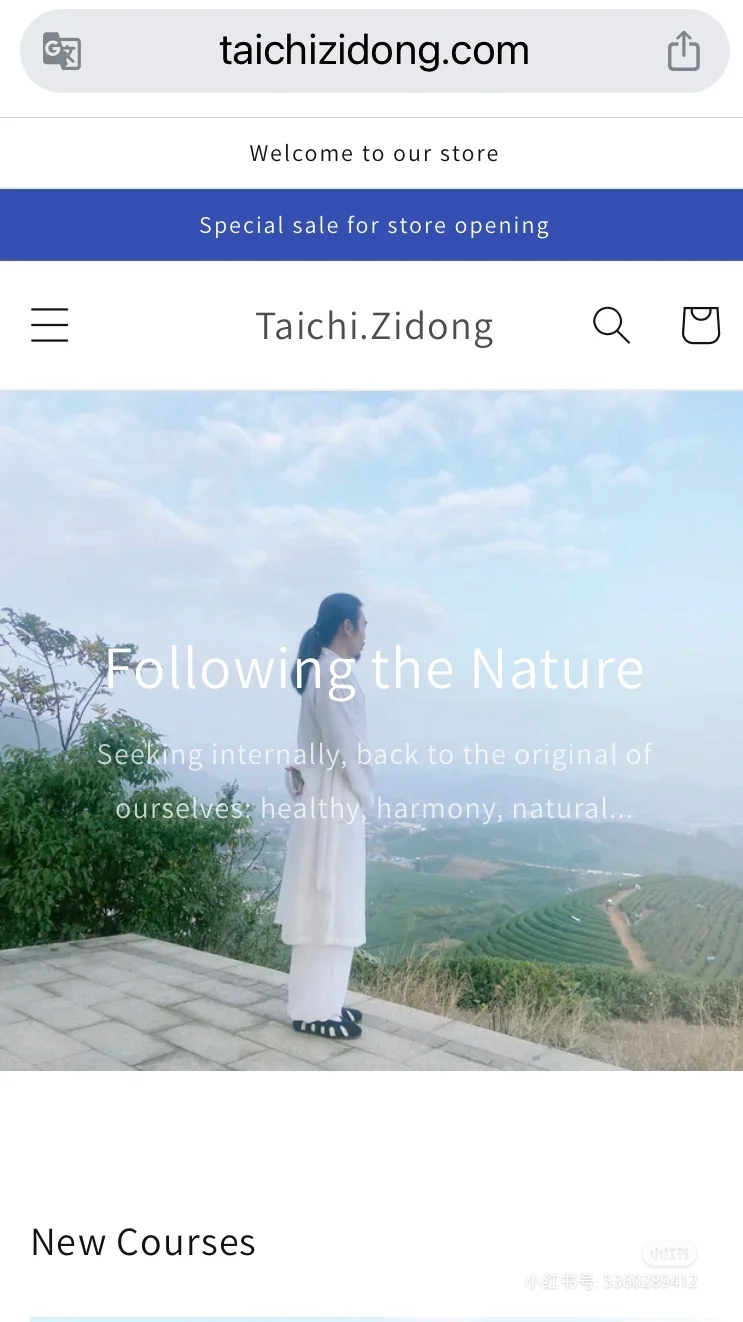Open the store search
743x1322 pixels.
[611, 326]
